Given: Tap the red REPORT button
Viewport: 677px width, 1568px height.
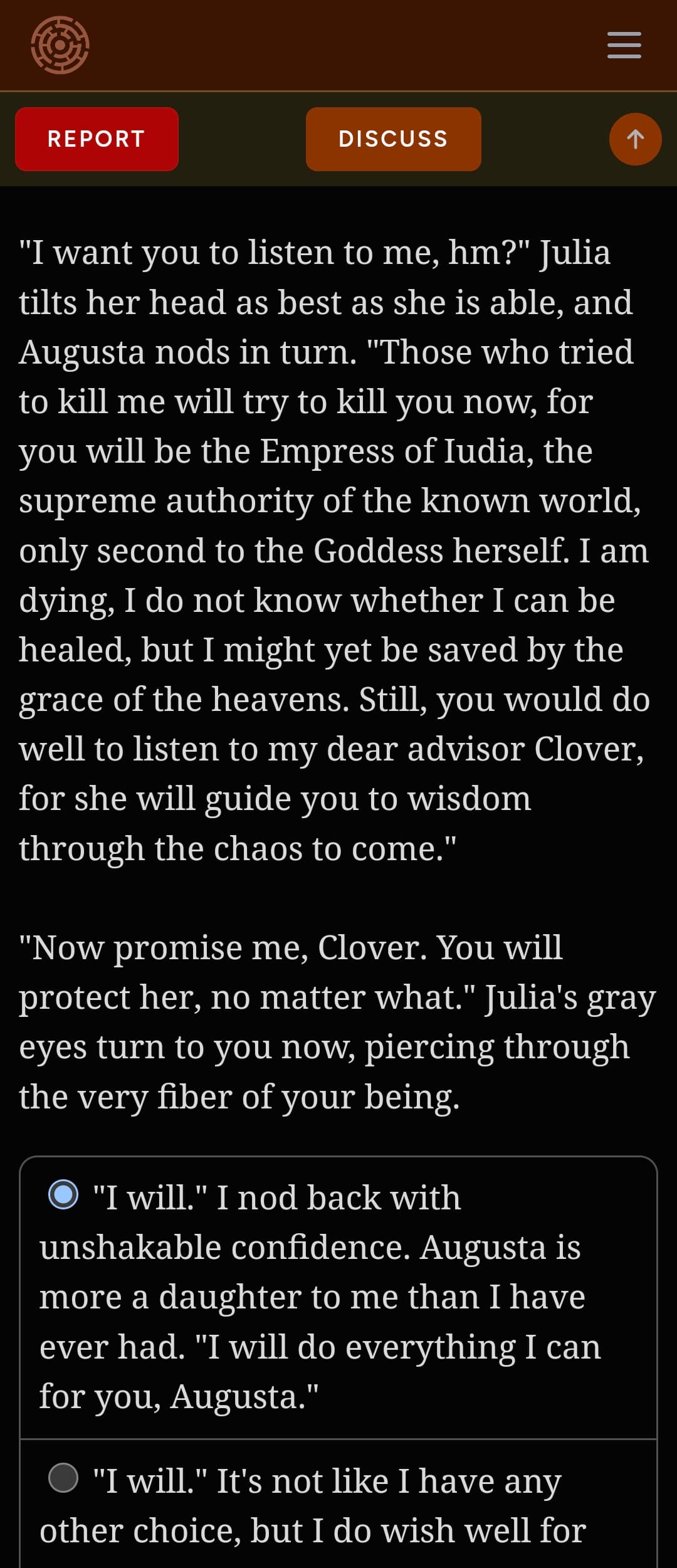Looking at the screenshot, I should coord(97,139).
